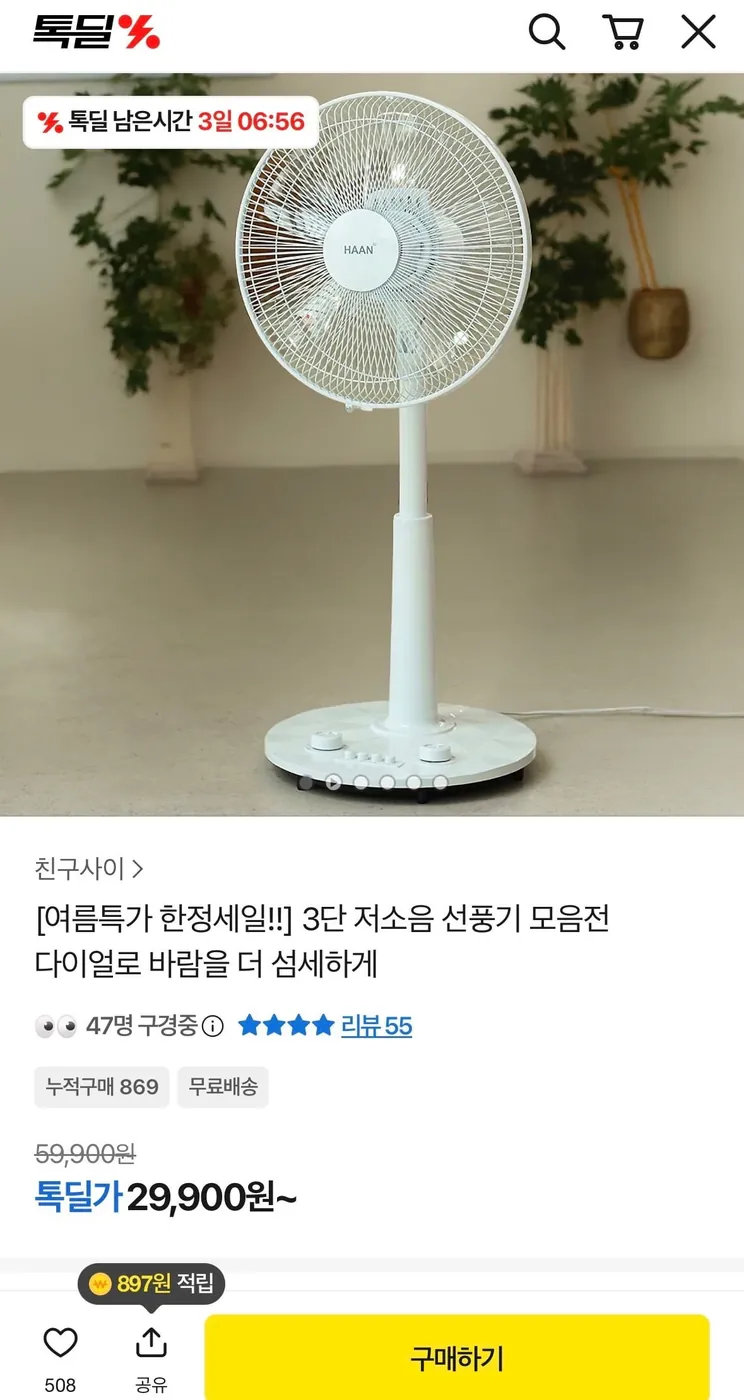Screen dimensions: 744x1400
Task: Toggle the product like heart
Action: [61, 1342]
